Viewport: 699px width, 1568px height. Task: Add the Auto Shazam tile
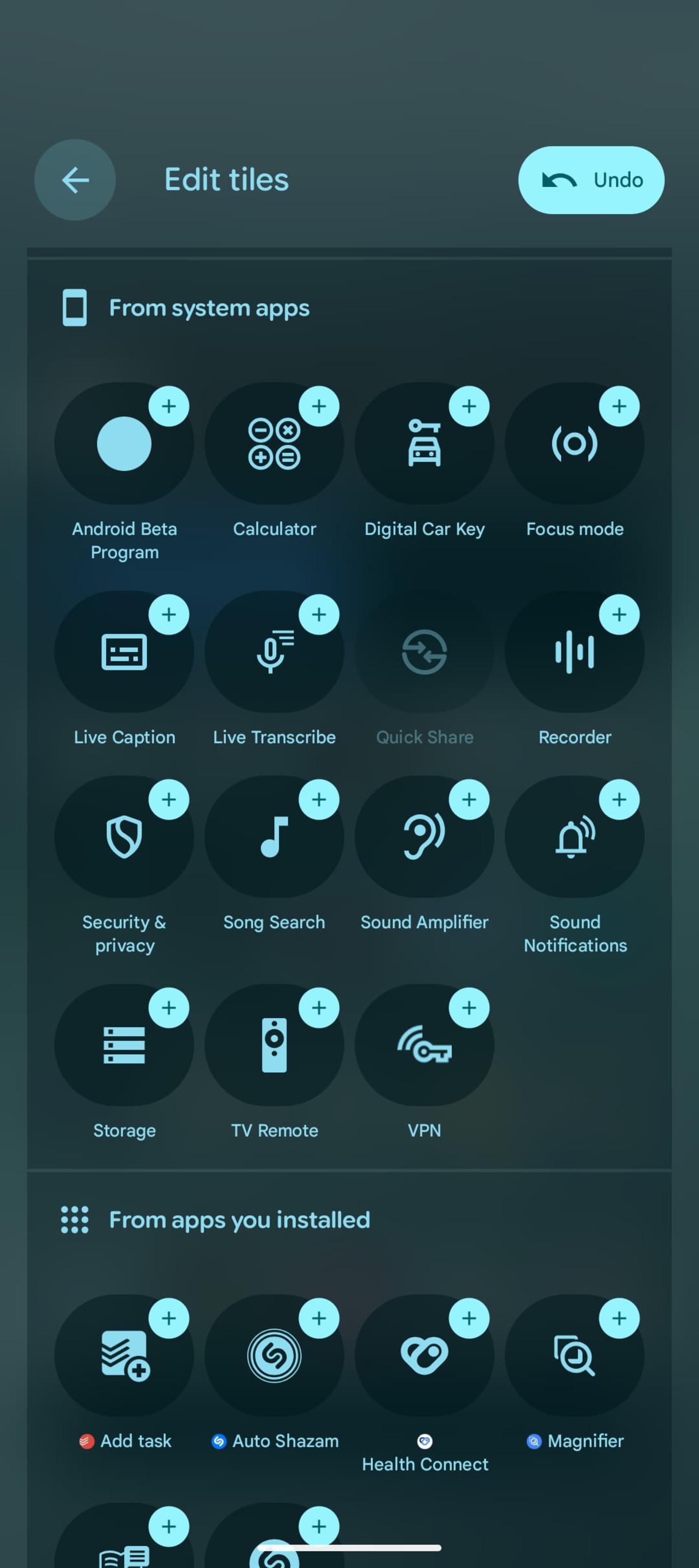(x=319, y=1318)
